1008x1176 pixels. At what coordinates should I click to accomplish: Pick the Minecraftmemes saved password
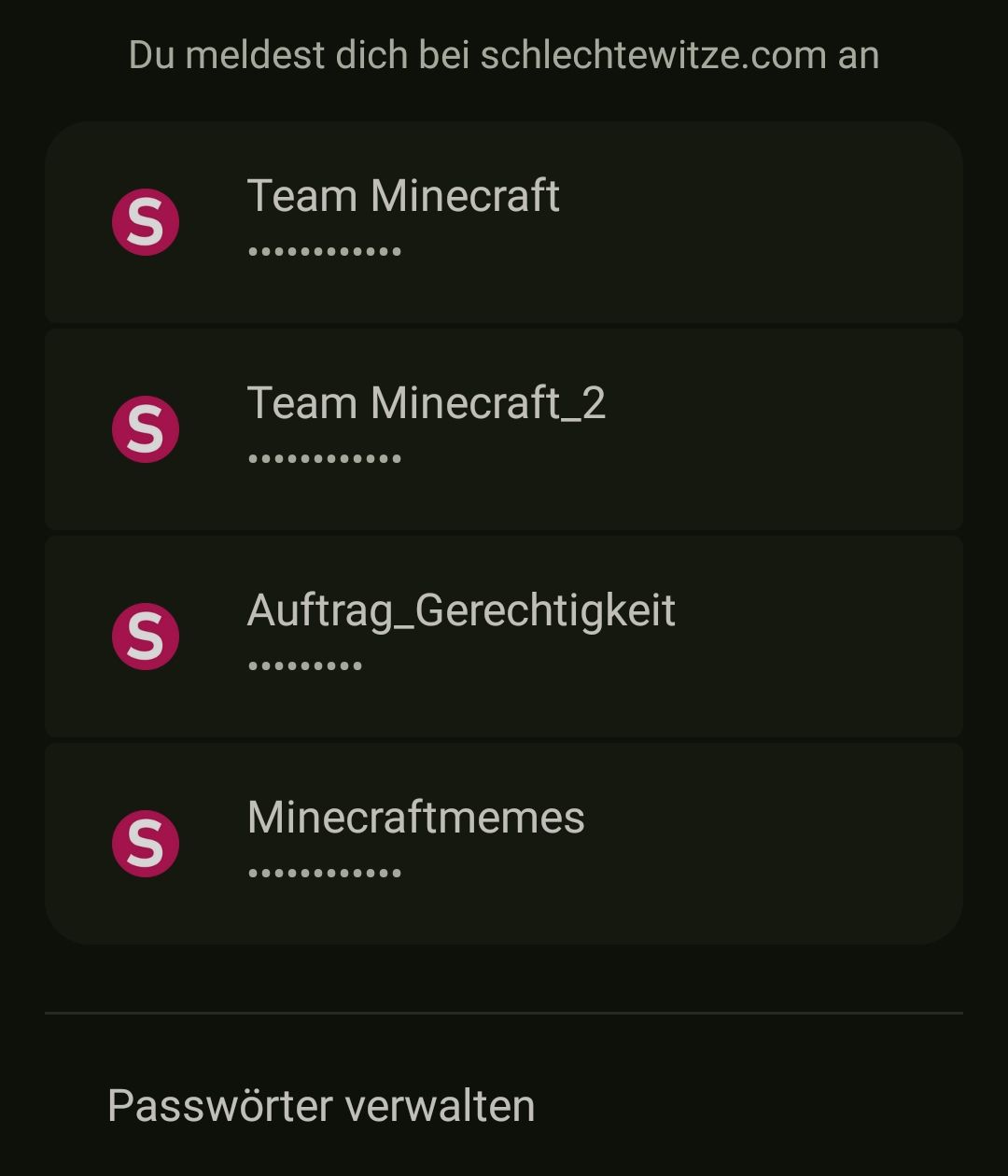(504, 843)
